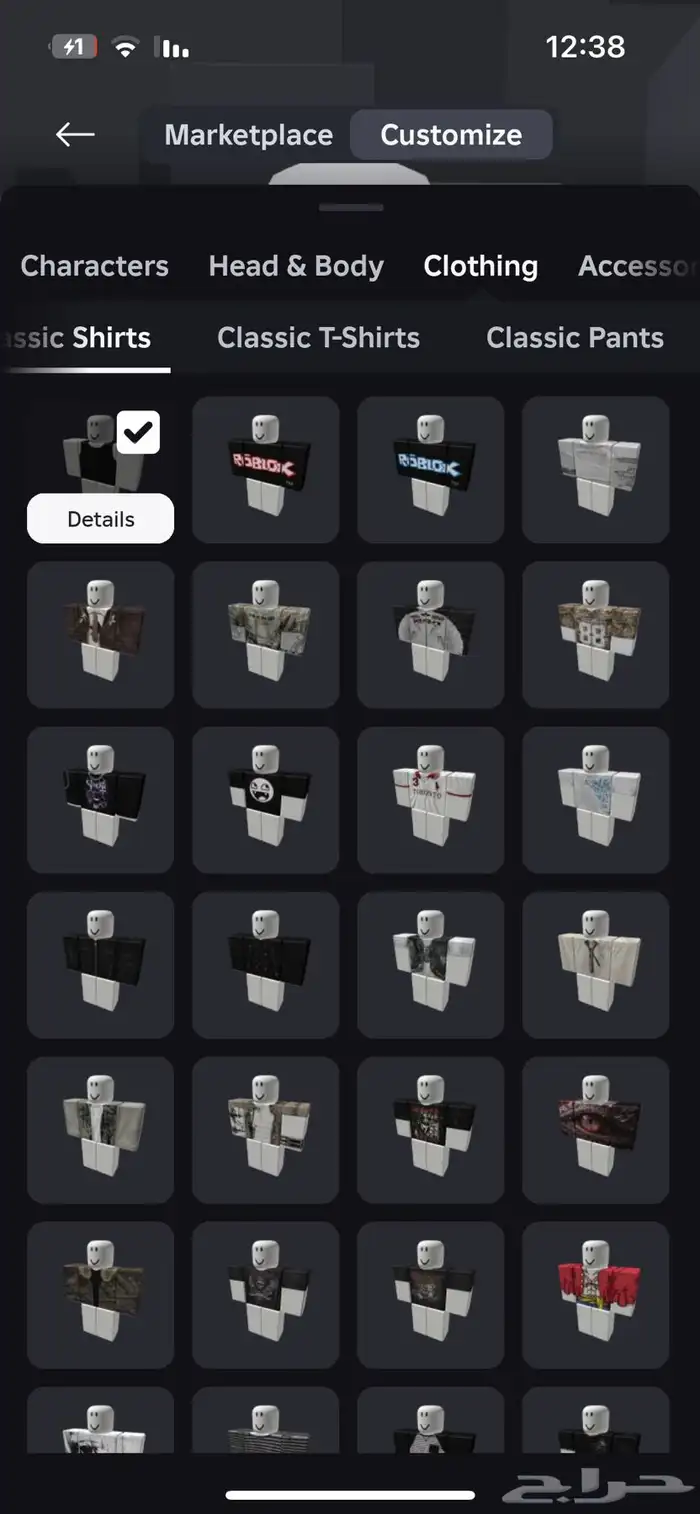This screenshot has width=700, height=1514.
Task: Switch to the Marketplace tab
Action: 248,135
